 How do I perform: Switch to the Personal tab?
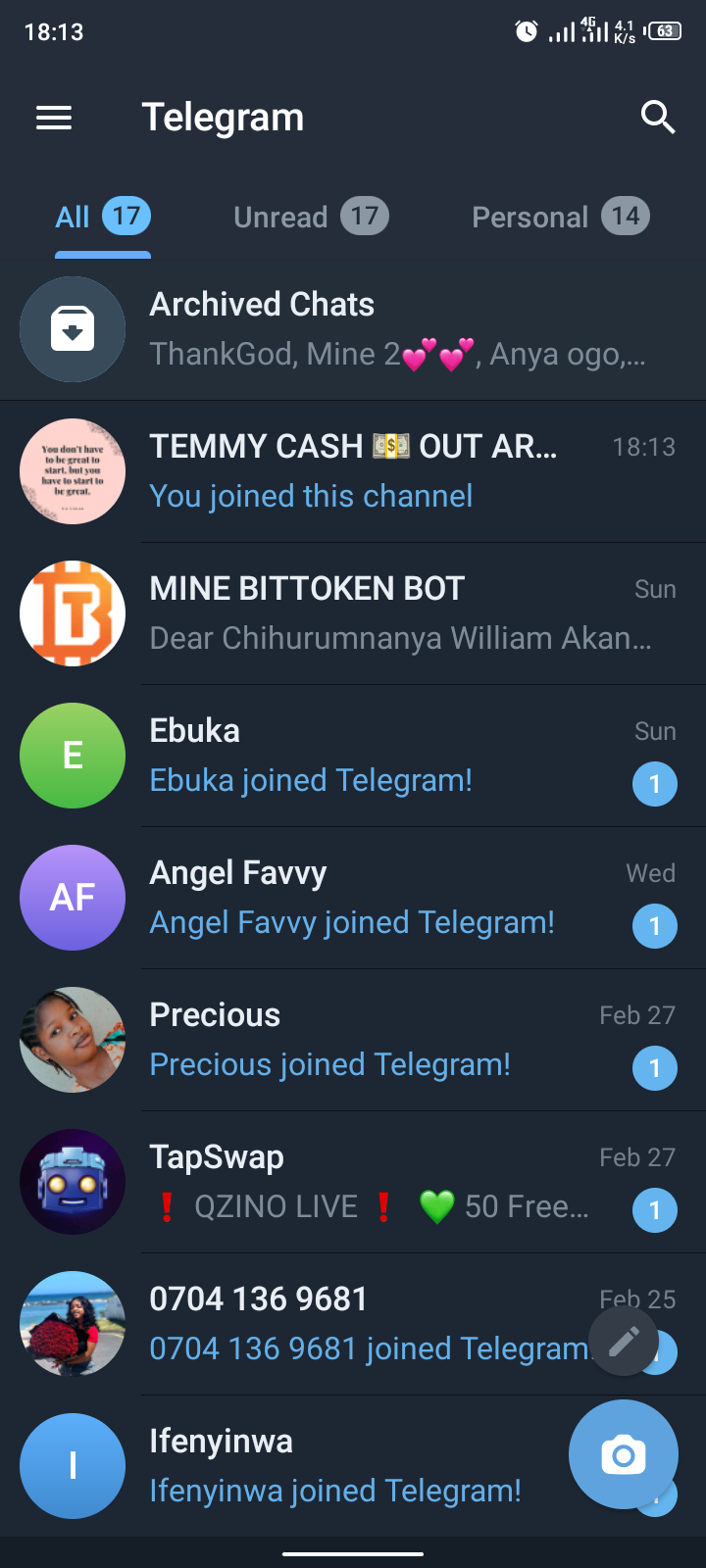pos(560,218)
